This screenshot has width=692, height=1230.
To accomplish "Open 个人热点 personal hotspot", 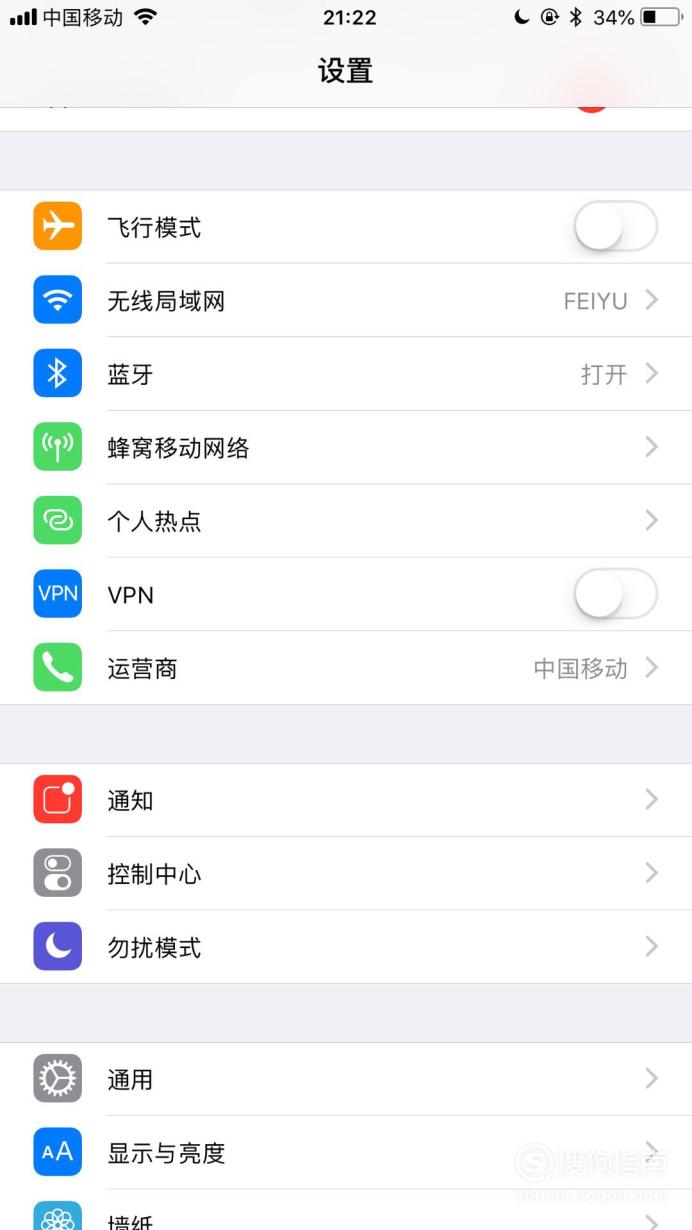I will (x=346, y=521).
